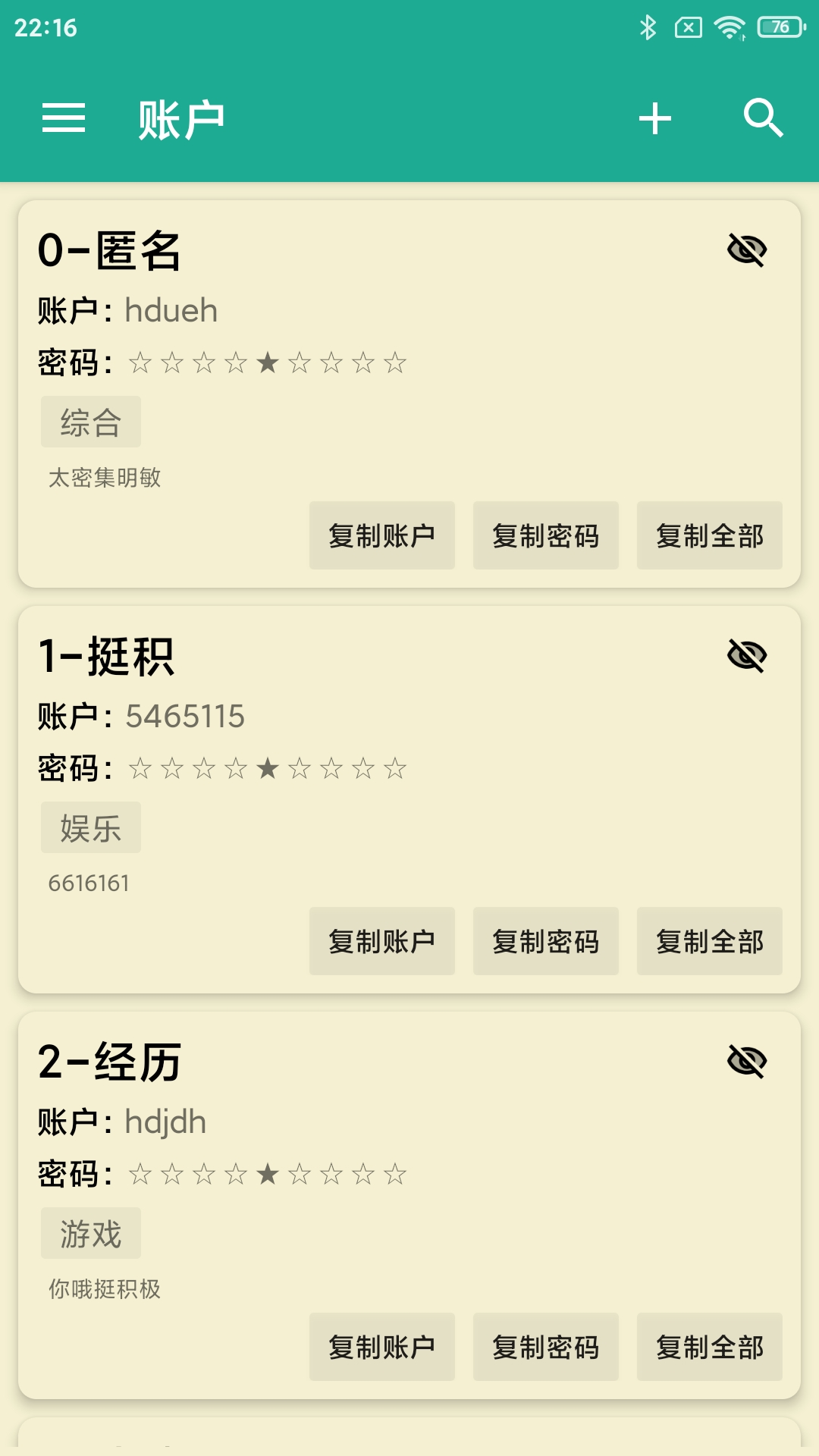Copy the password for 2-经历
Image resolution: width=819 pixels, height=1456 pixels.
point(545,1348)
